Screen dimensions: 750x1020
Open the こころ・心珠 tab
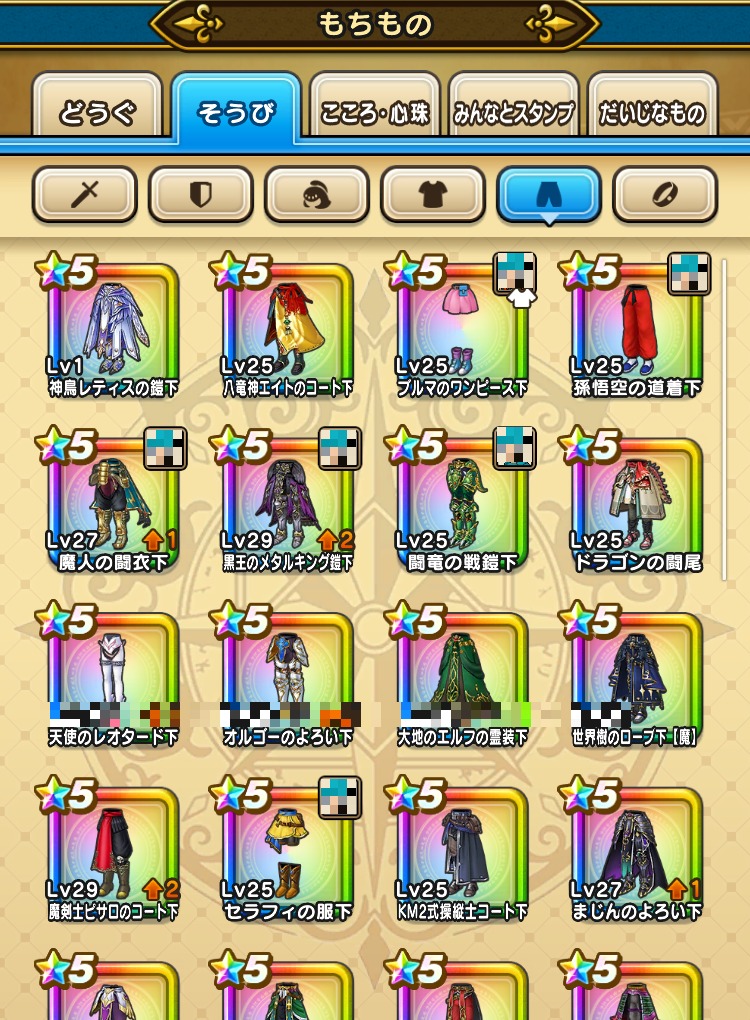[374, 113]
